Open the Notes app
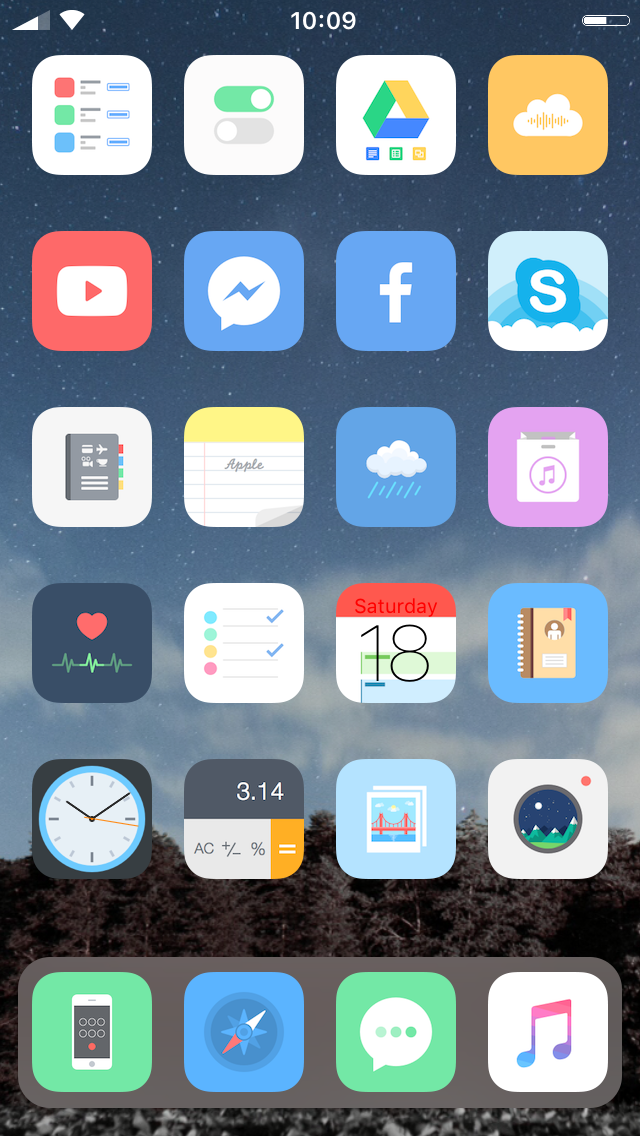 tap(244, 467)
